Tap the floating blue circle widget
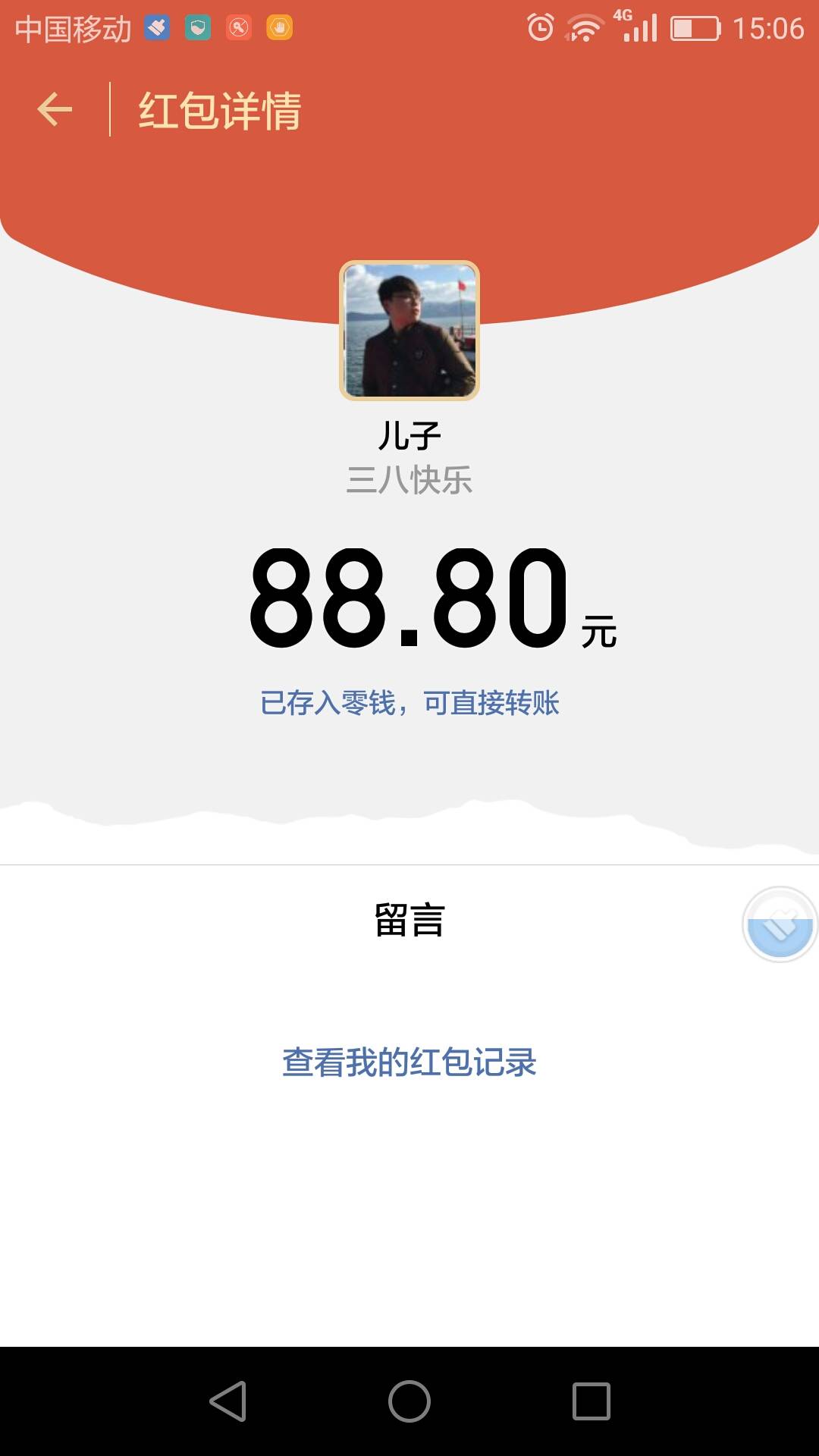 [779, 924]
